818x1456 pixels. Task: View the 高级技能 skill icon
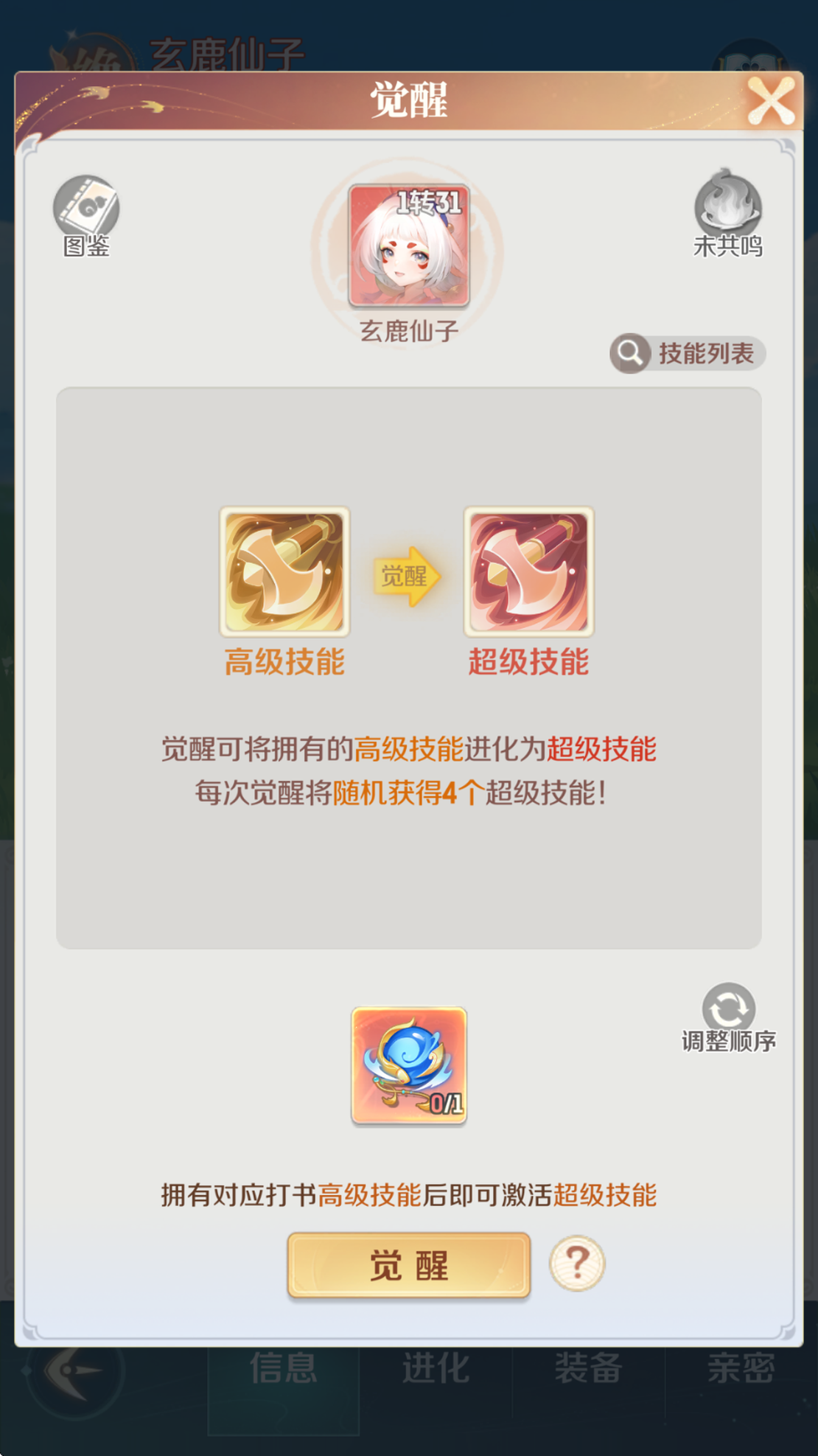point(284,572)
